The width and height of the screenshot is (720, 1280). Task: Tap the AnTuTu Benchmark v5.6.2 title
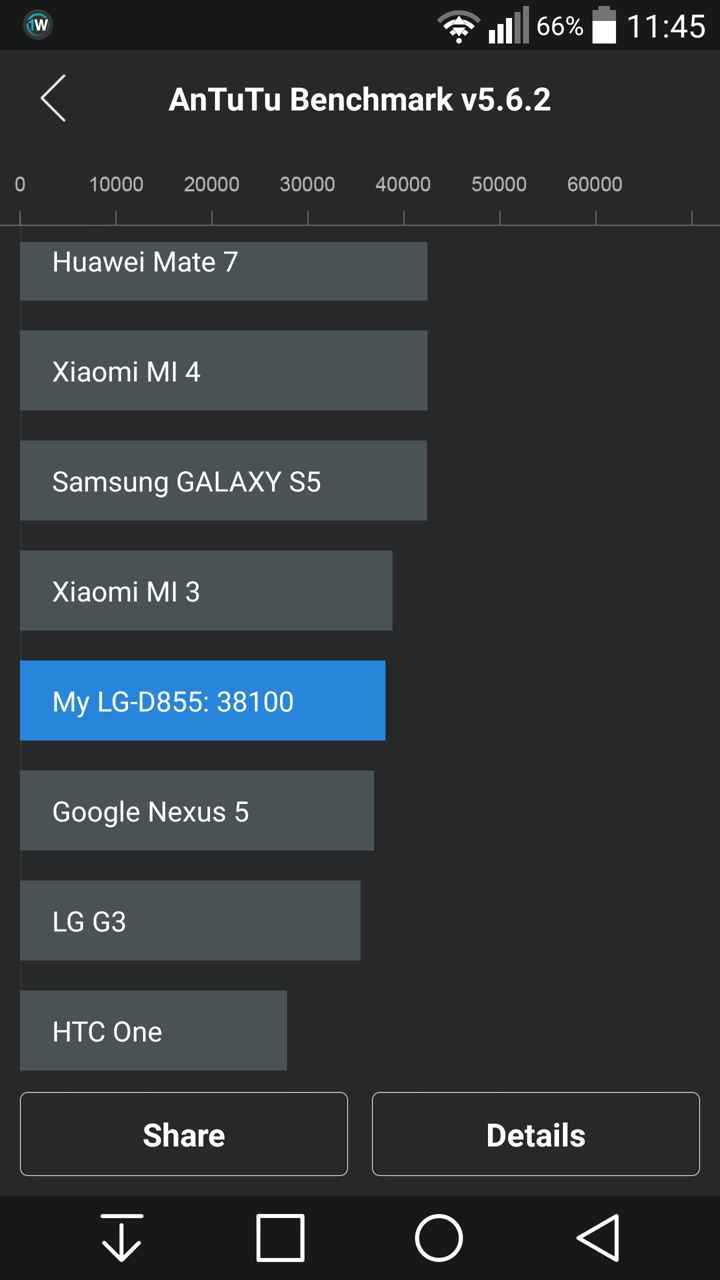click(x=361, y=98)
